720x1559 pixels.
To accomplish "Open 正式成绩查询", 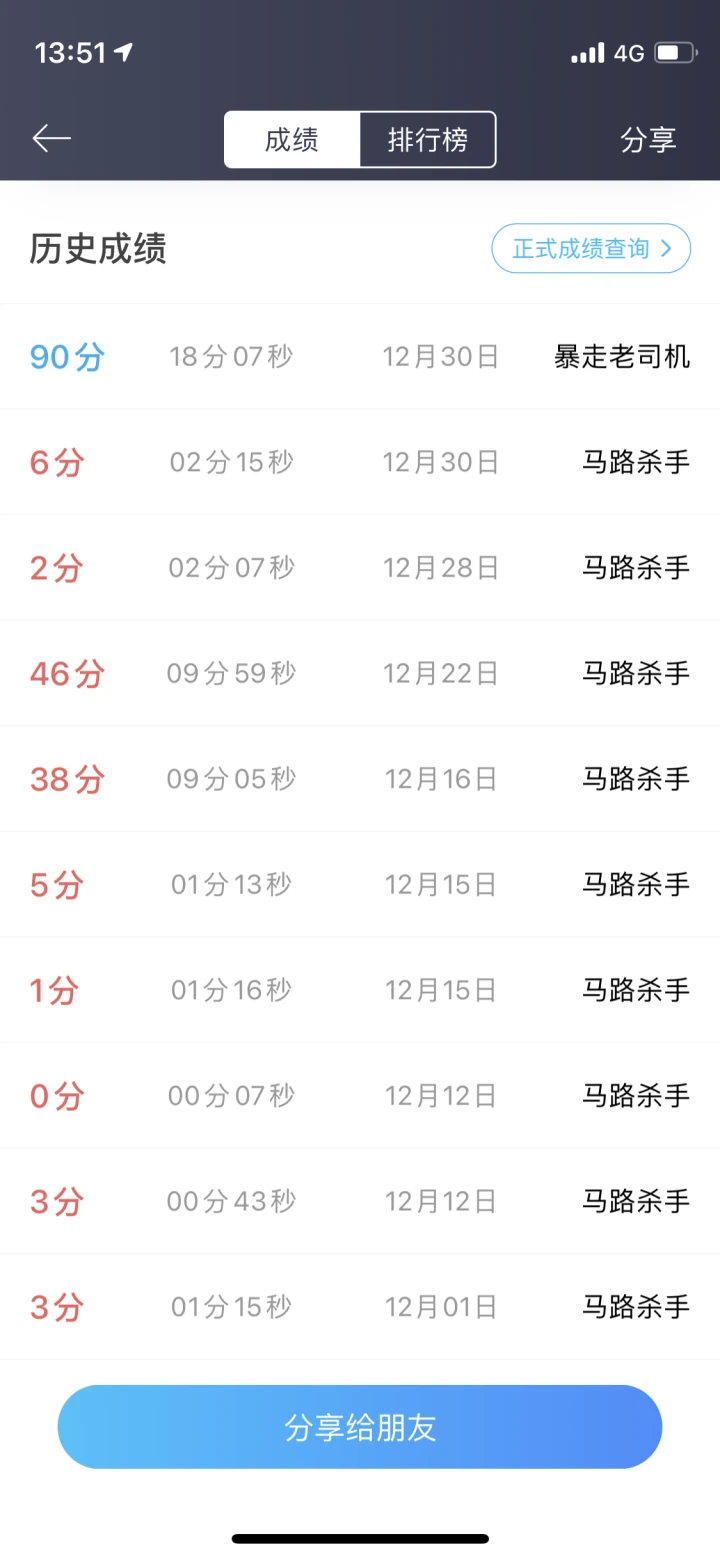I will 591,249.
